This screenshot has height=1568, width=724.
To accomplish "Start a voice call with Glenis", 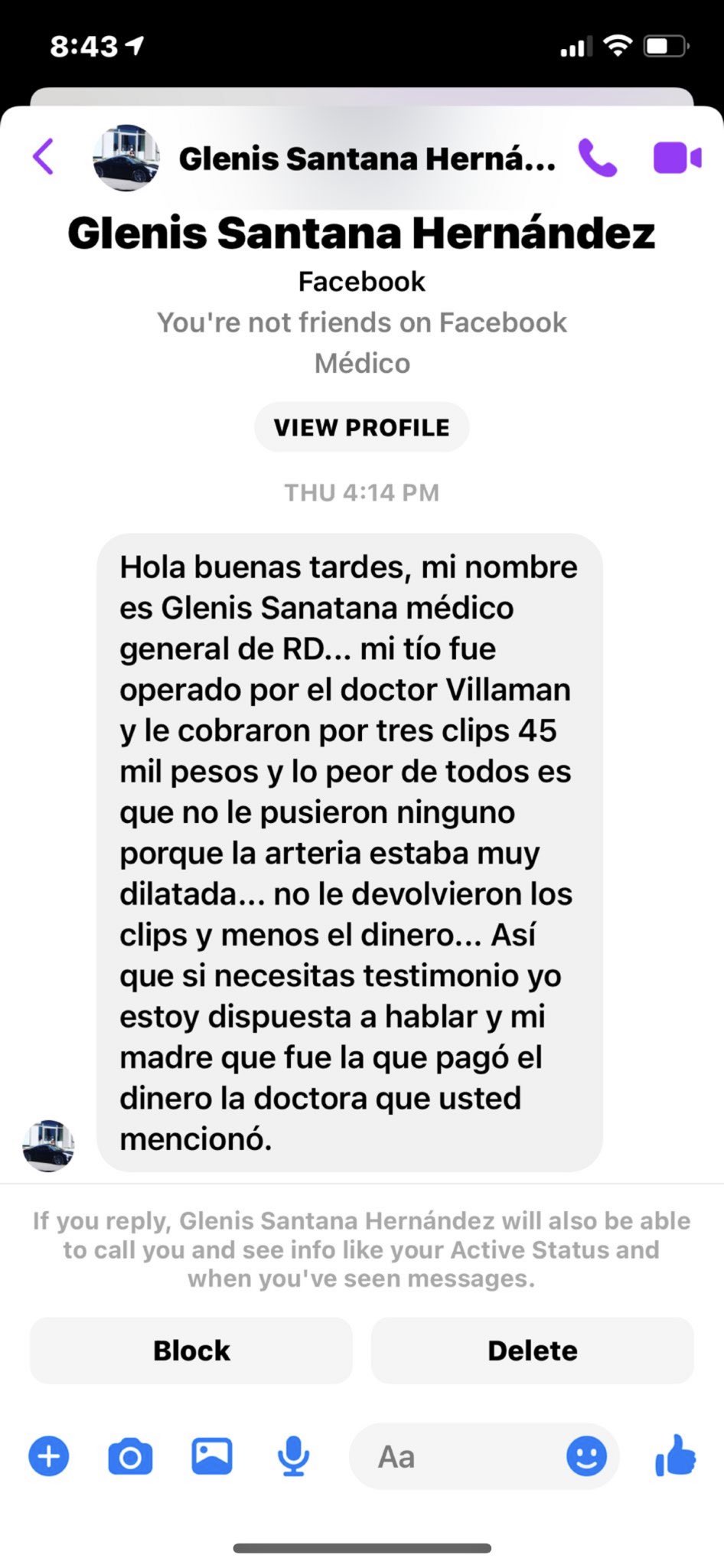I will point(598,158).
